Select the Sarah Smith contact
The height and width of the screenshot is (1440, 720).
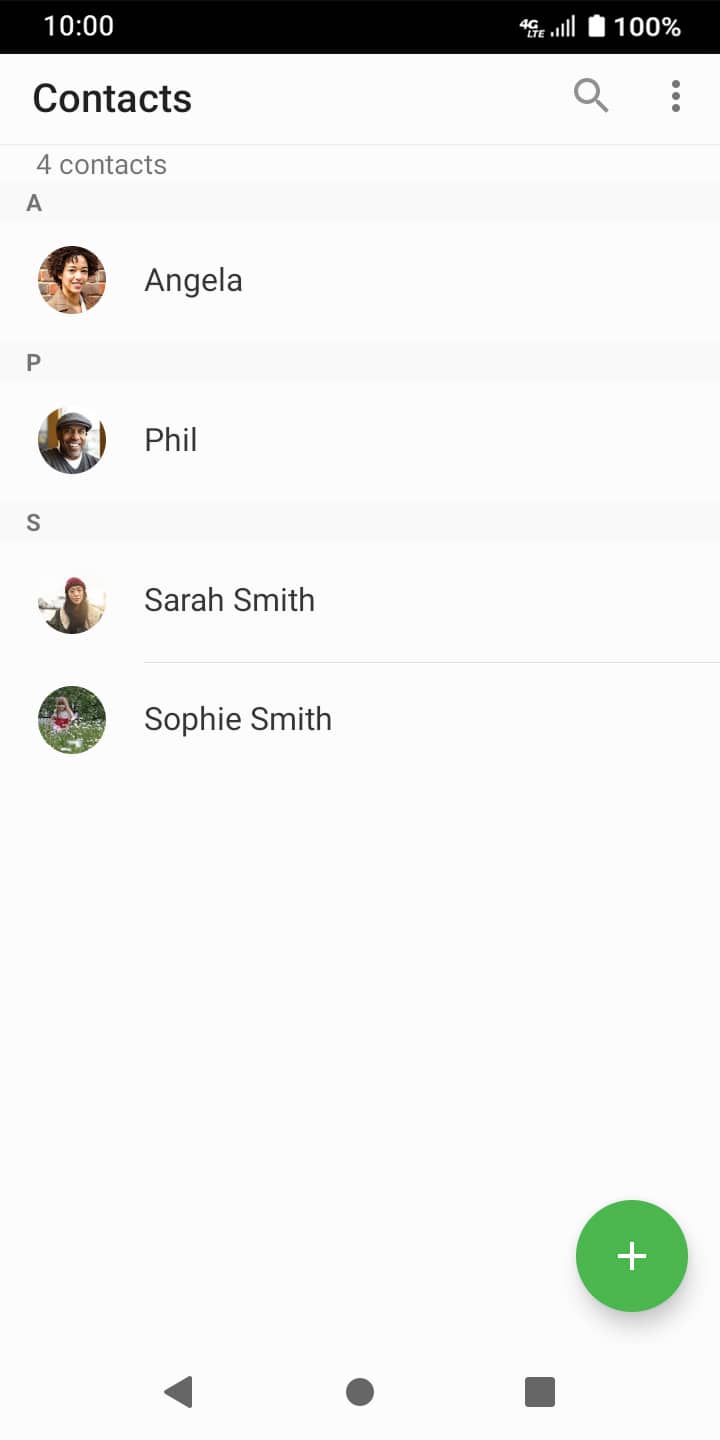coord(360,600)
